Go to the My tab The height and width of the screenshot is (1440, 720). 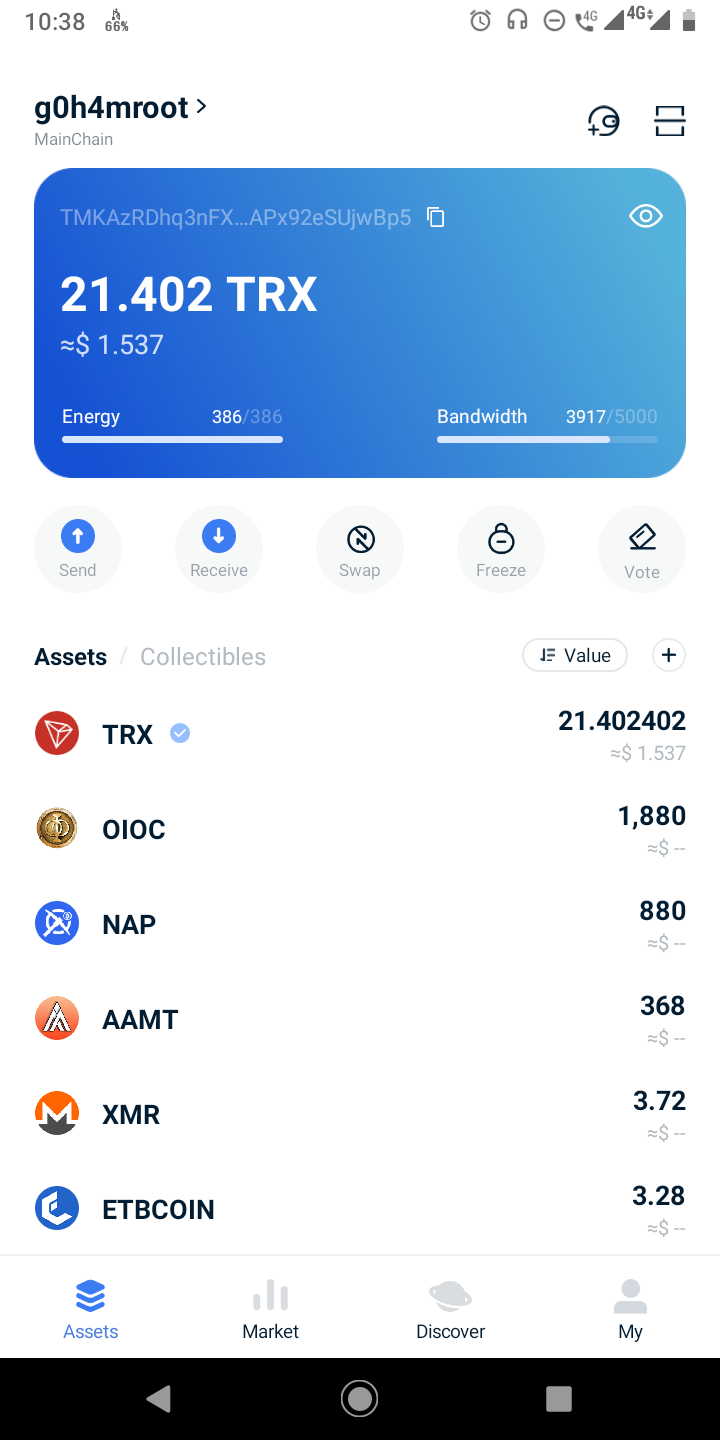coord(630,1308)
